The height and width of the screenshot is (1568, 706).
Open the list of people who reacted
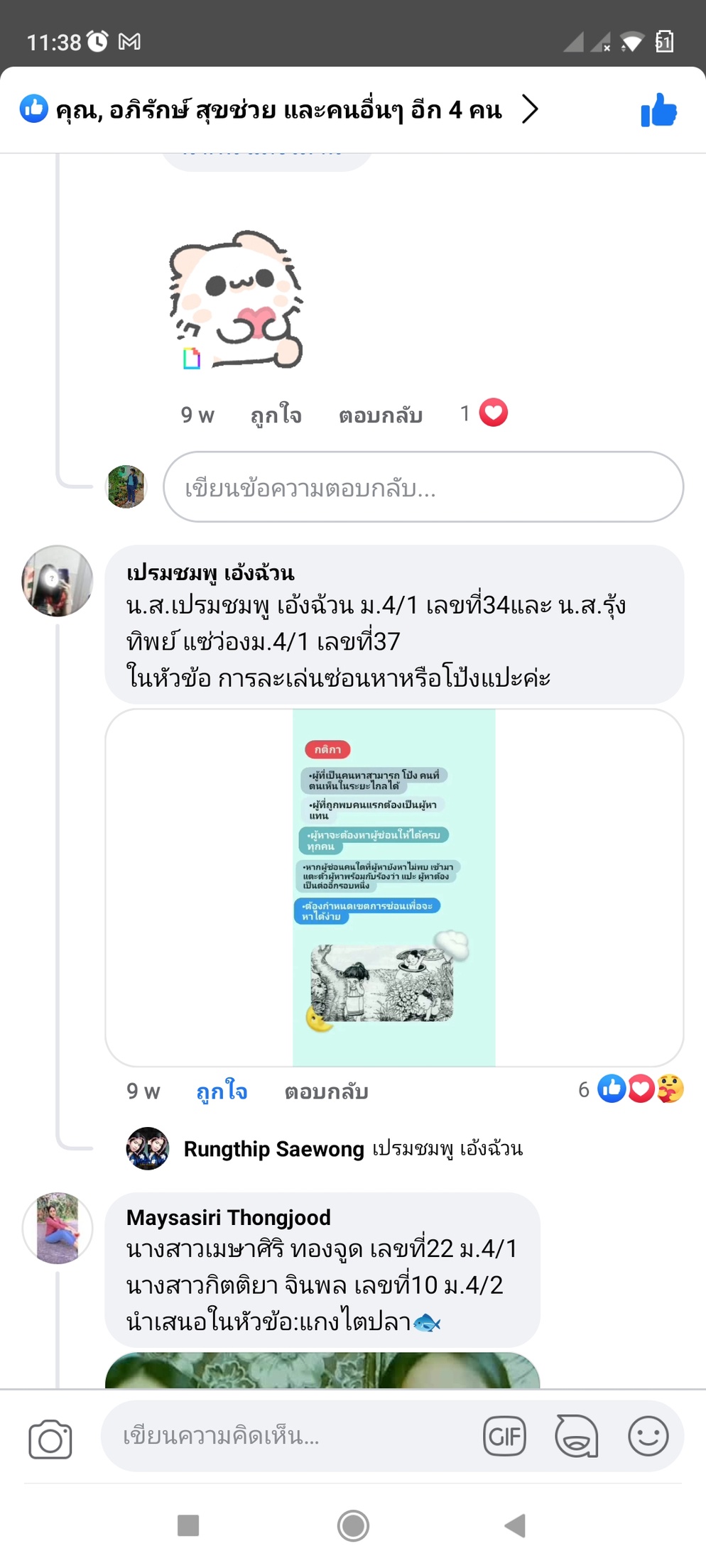(x=278, y=110)
